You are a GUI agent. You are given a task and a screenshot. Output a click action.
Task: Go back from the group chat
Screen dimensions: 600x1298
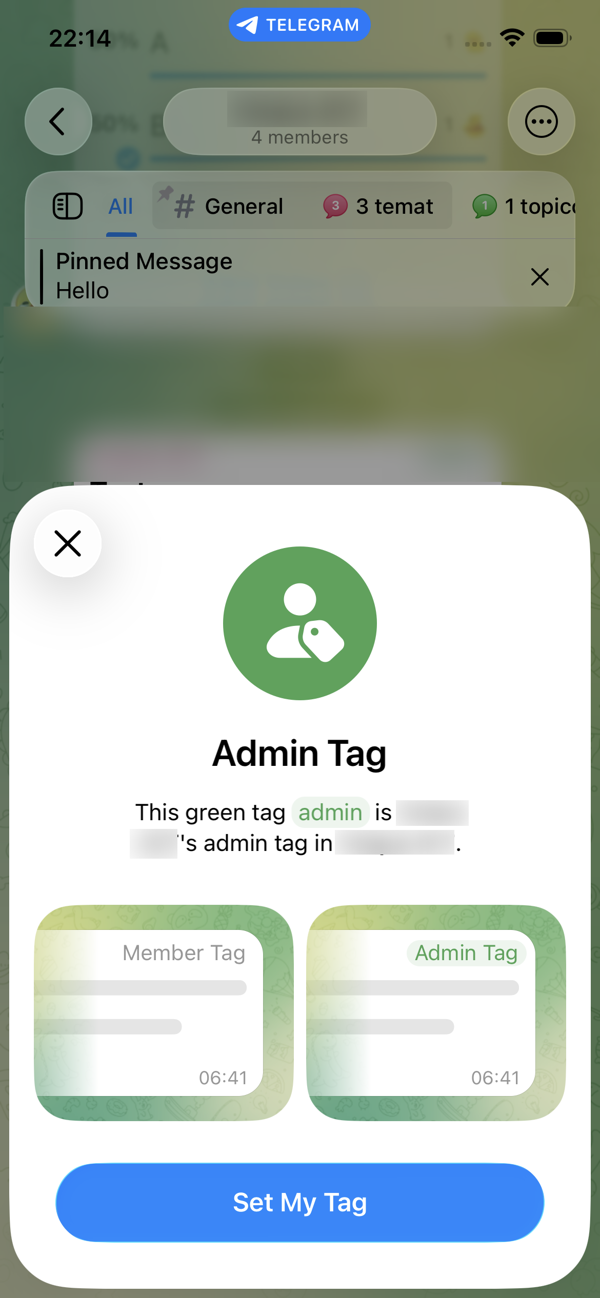(57, 122)
